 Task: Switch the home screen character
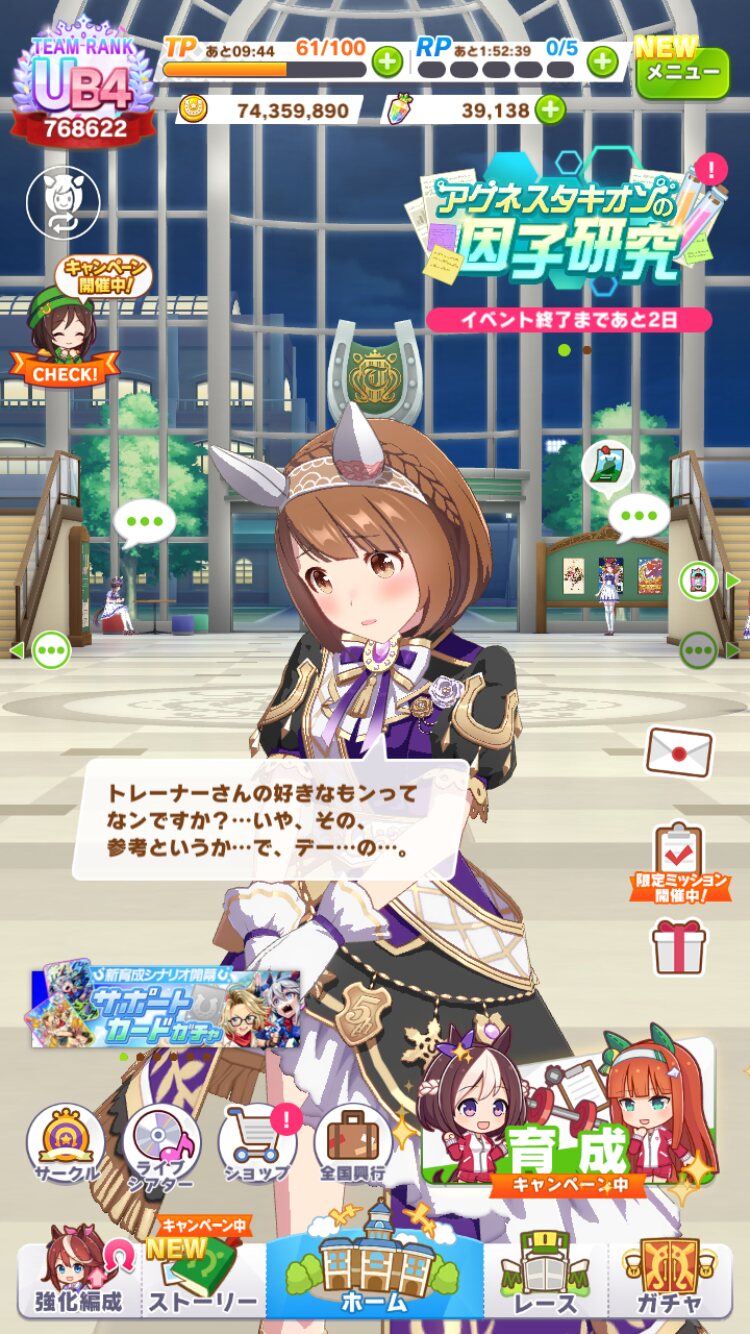(x=63, y=203)
